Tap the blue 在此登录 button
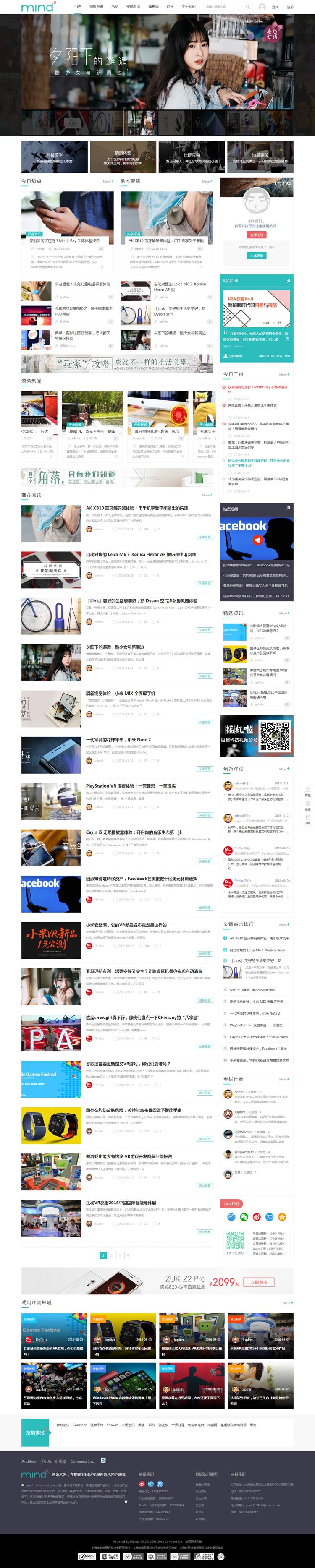Viewport: 315px width, 1568px height. 257,255
